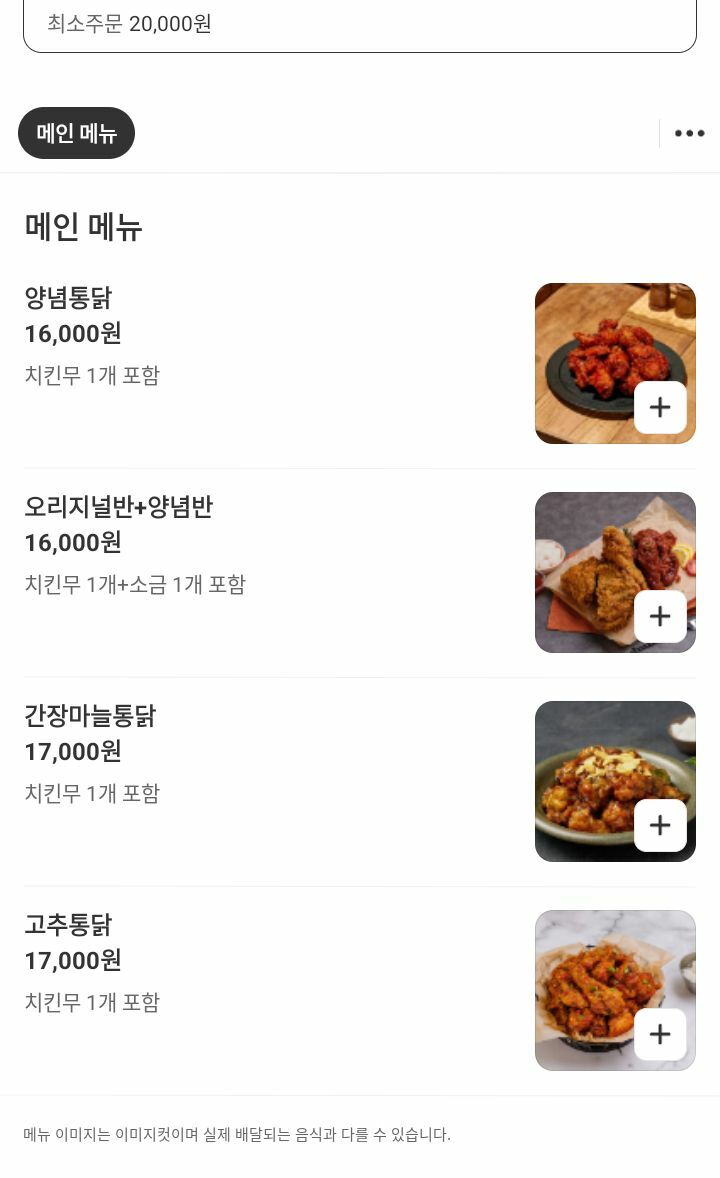Add 오리지널반+양념반 with the plus button

pos(660,616)
